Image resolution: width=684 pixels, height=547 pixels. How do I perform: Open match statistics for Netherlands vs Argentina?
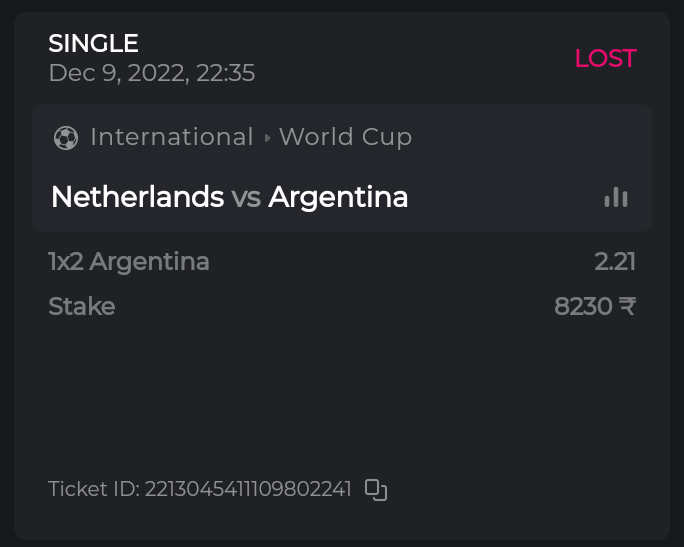pyautogui.click(x=616, y=197)
